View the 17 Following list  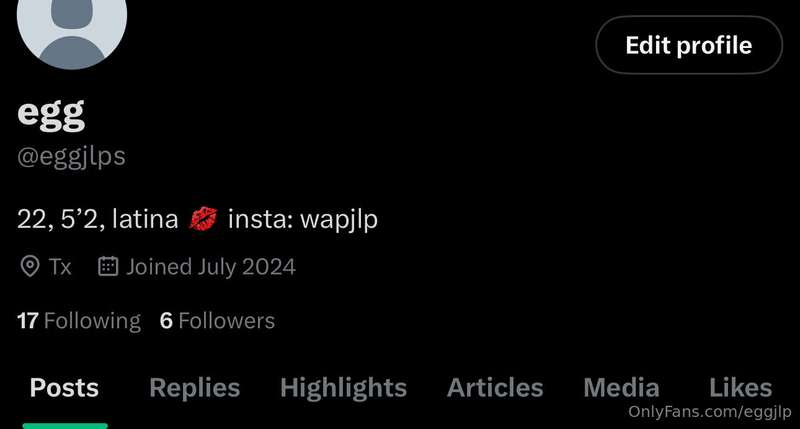coord(79,321)
